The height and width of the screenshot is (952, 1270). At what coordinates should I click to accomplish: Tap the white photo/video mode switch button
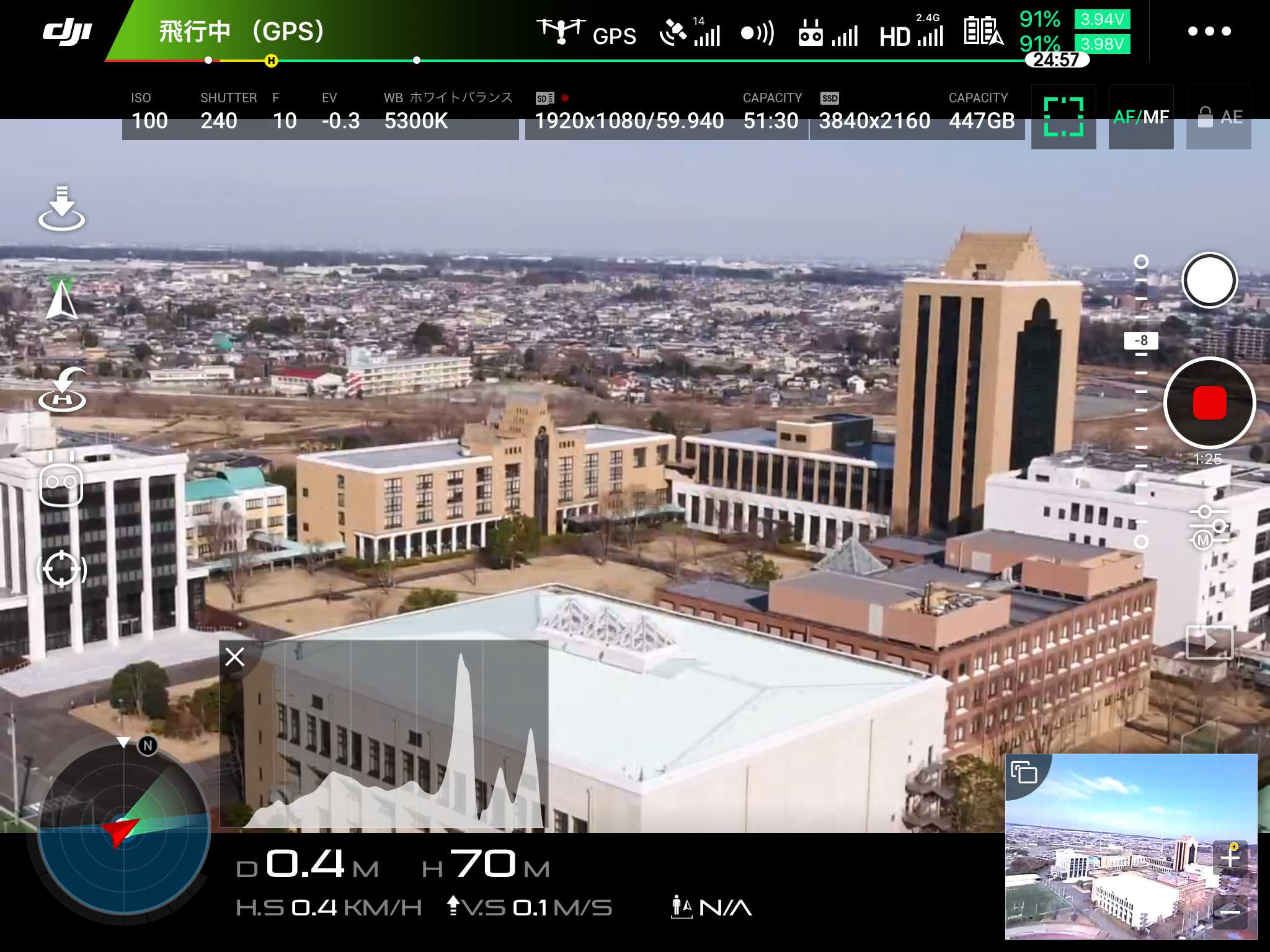[x=1209, y=280]
